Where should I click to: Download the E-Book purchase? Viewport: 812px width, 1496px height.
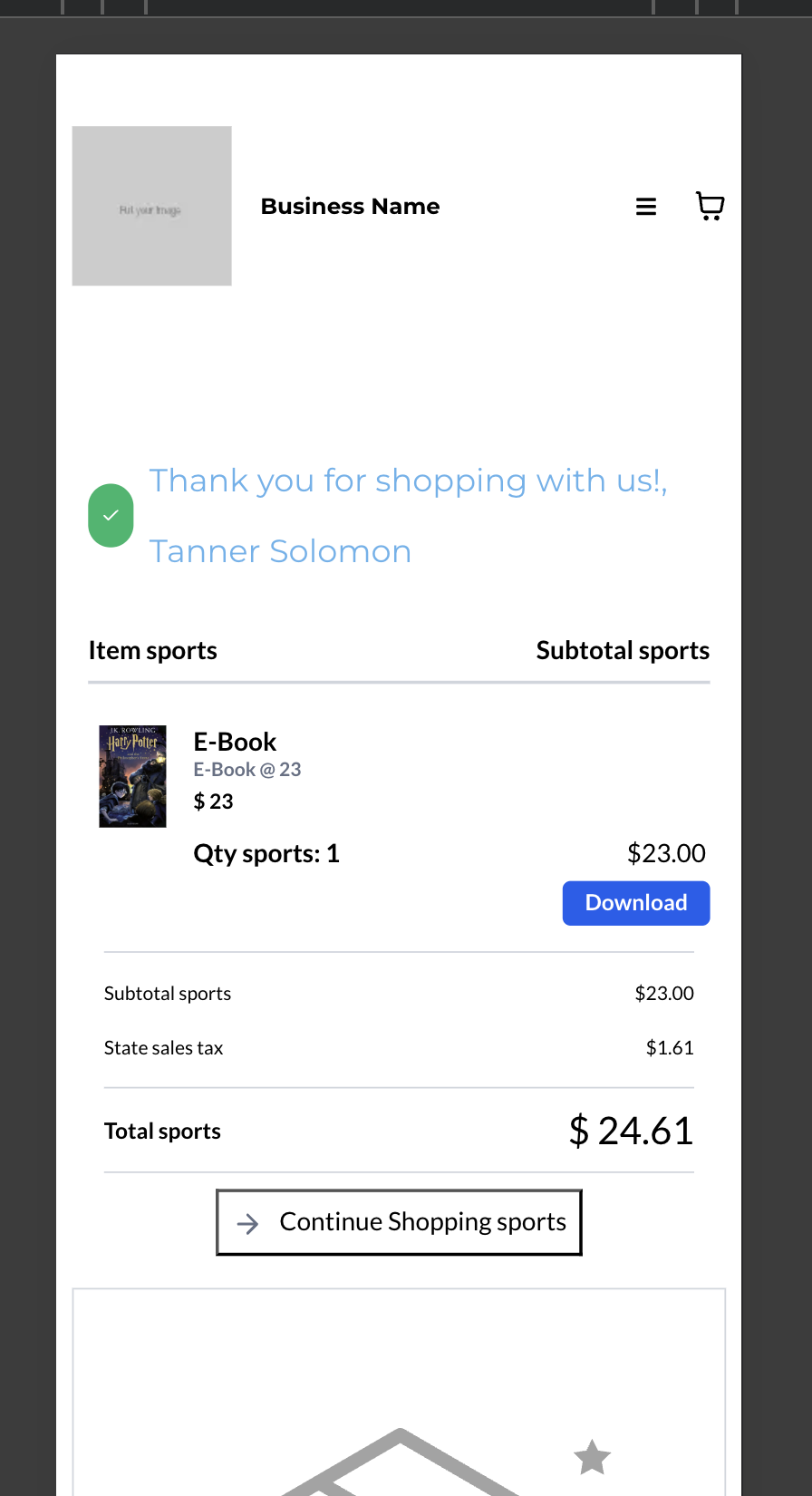(x=635, y=903)
